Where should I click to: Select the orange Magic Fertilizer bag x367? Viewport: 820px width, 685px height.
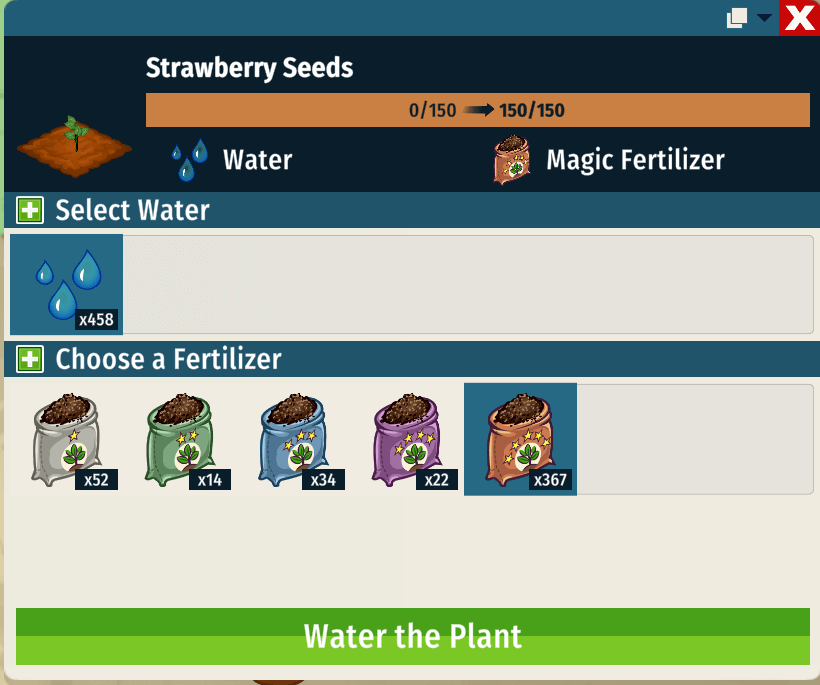click(x=520, y=439)
